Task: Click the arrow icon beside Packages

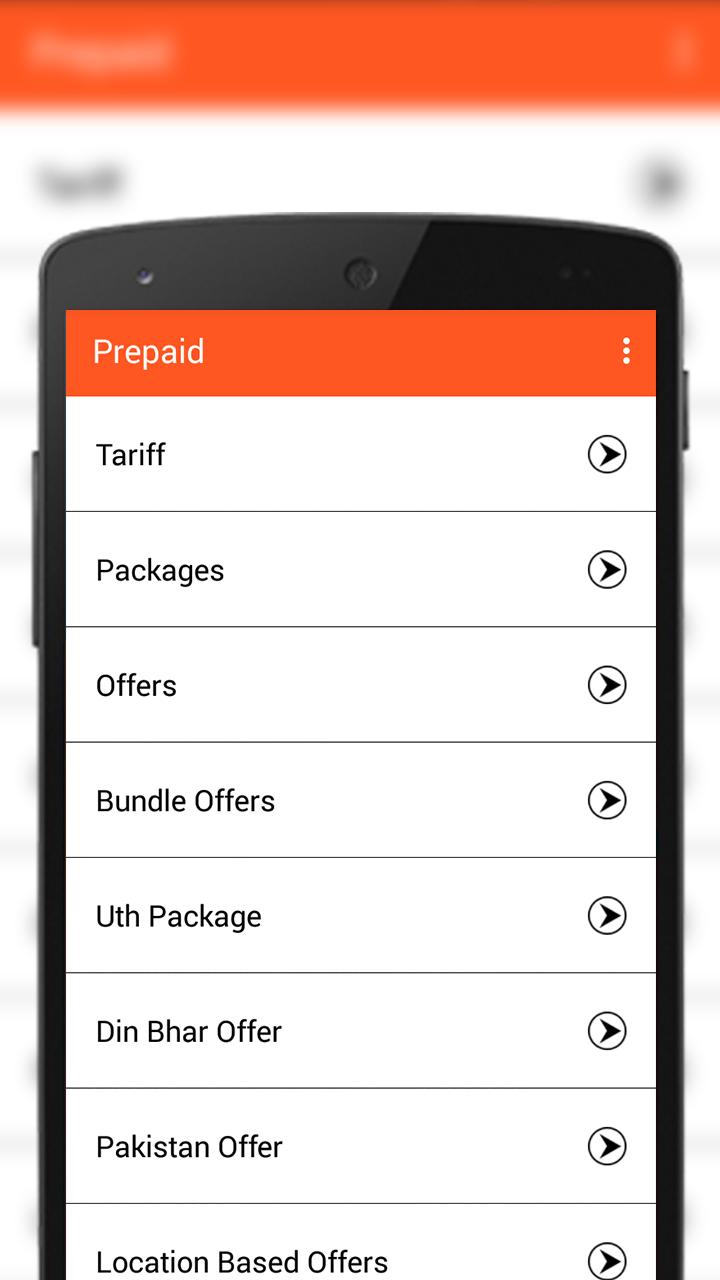Action: pos(607,570)
